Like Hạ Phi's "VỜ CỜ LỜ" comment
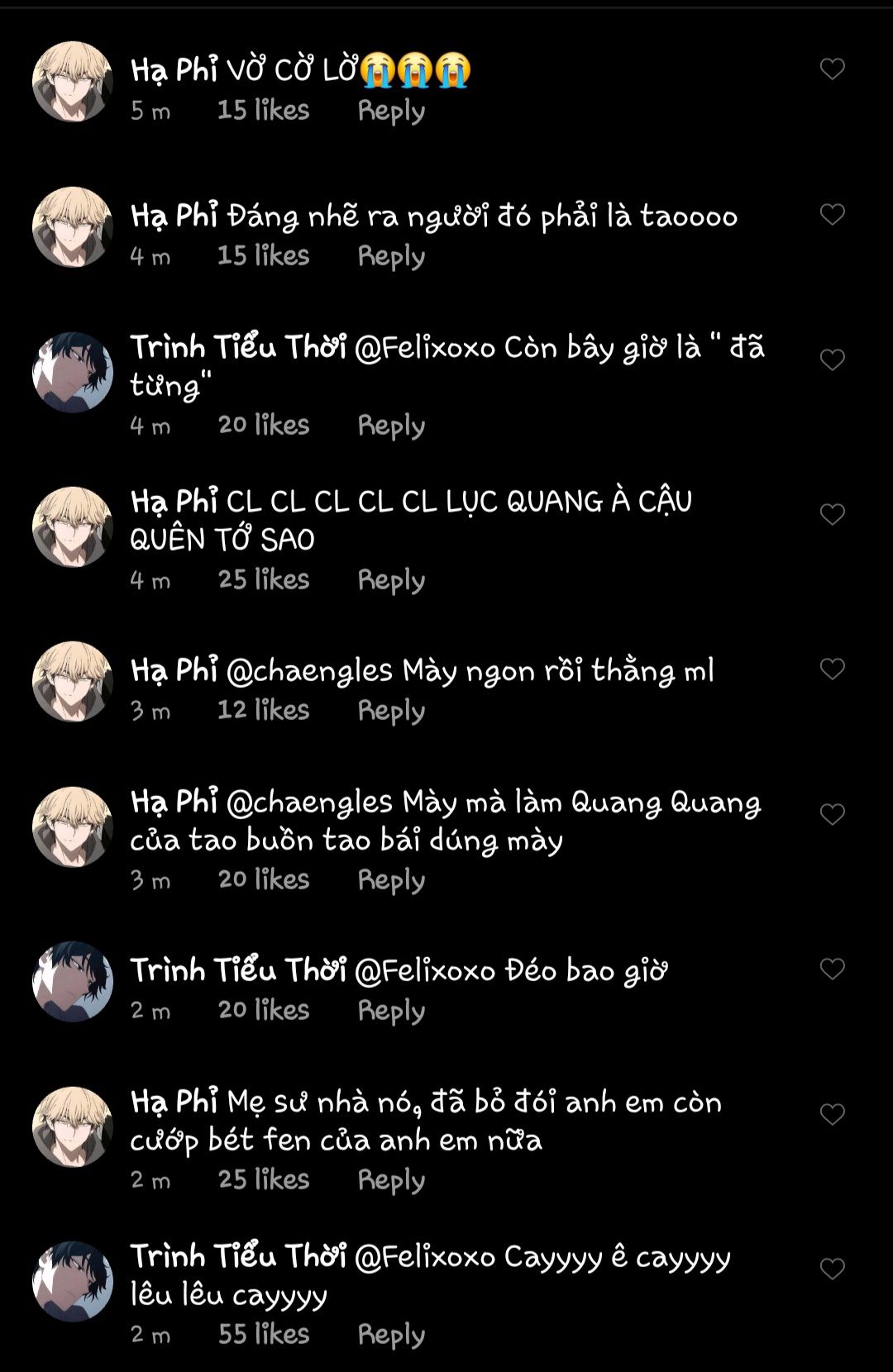The width and height of the screenshot is (893, 1372). point(832,69)
